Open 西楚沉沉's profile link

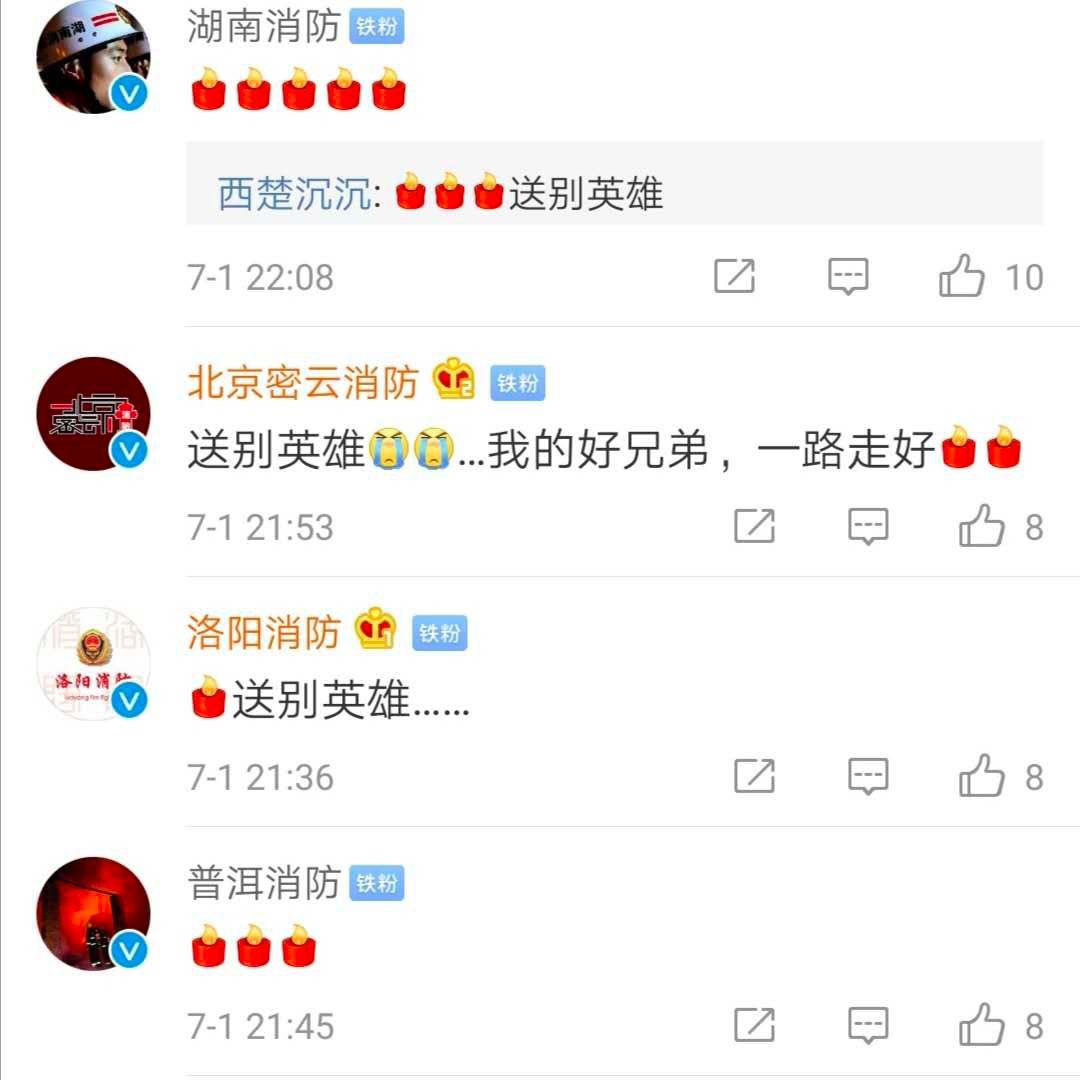(294, 194)
